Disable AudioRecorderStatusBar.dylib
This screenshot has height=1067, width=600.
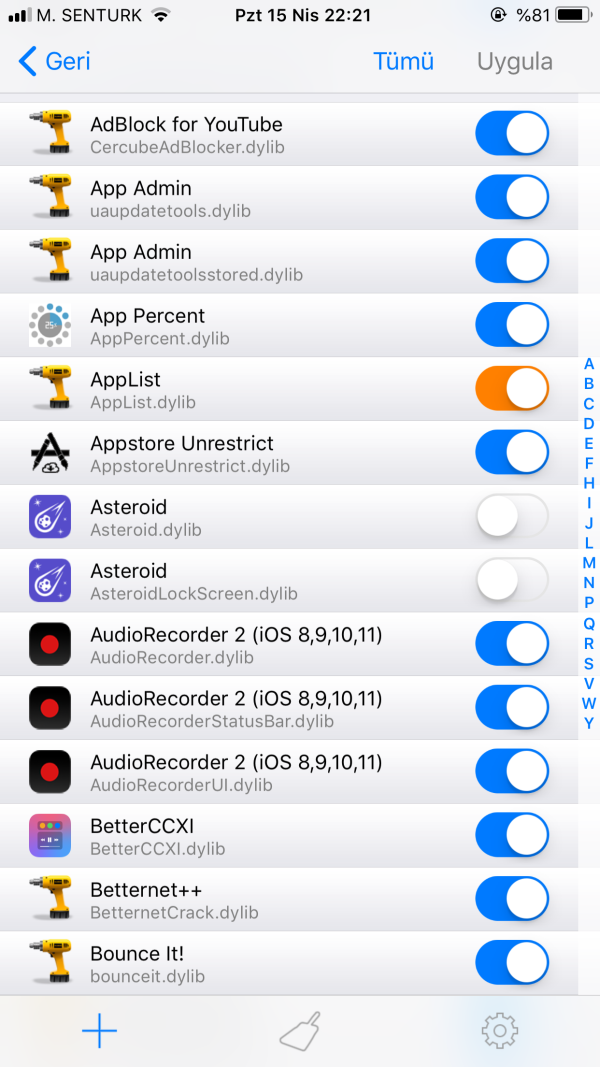[512, 708]
